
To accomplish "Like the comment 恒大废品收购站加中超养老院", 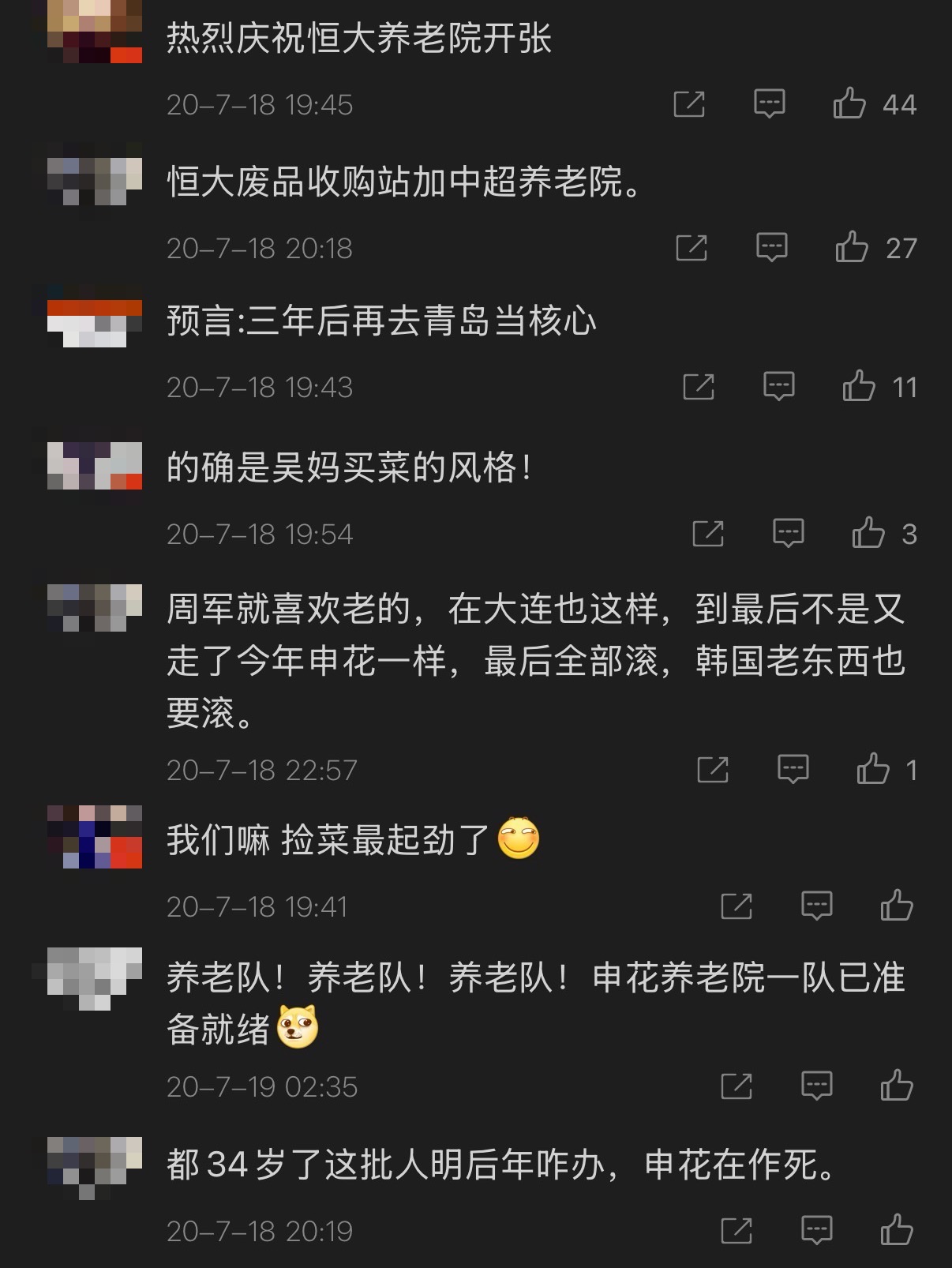I will click(852, 247).
